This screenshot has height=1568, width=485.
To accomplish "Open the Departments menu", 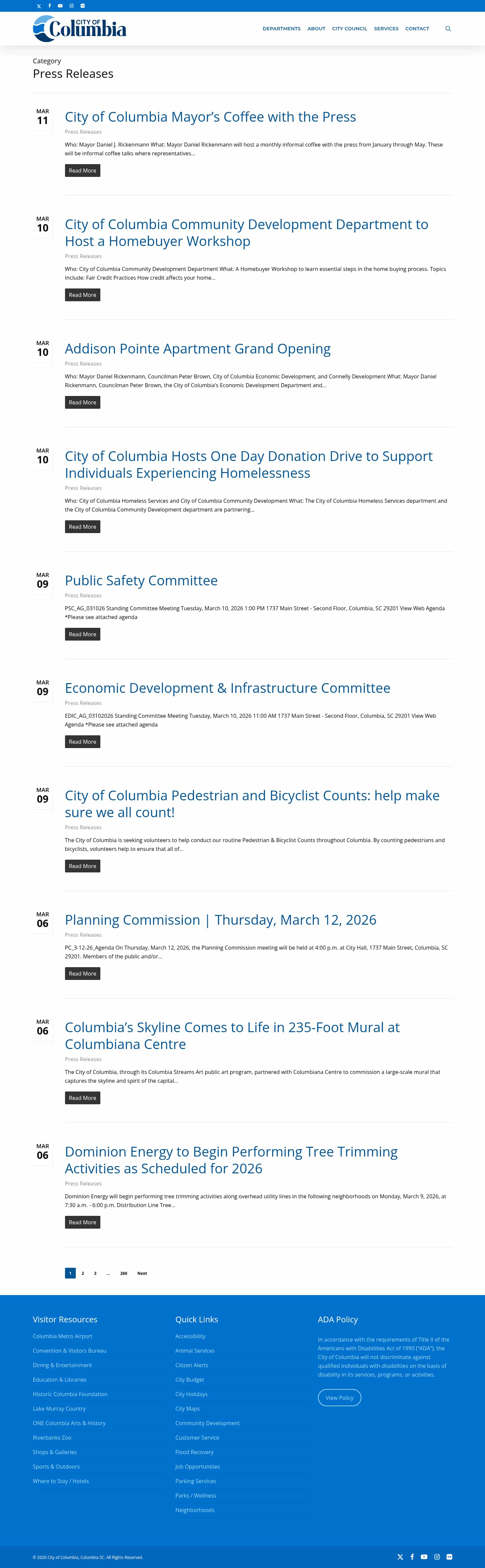I will (281, 29).
